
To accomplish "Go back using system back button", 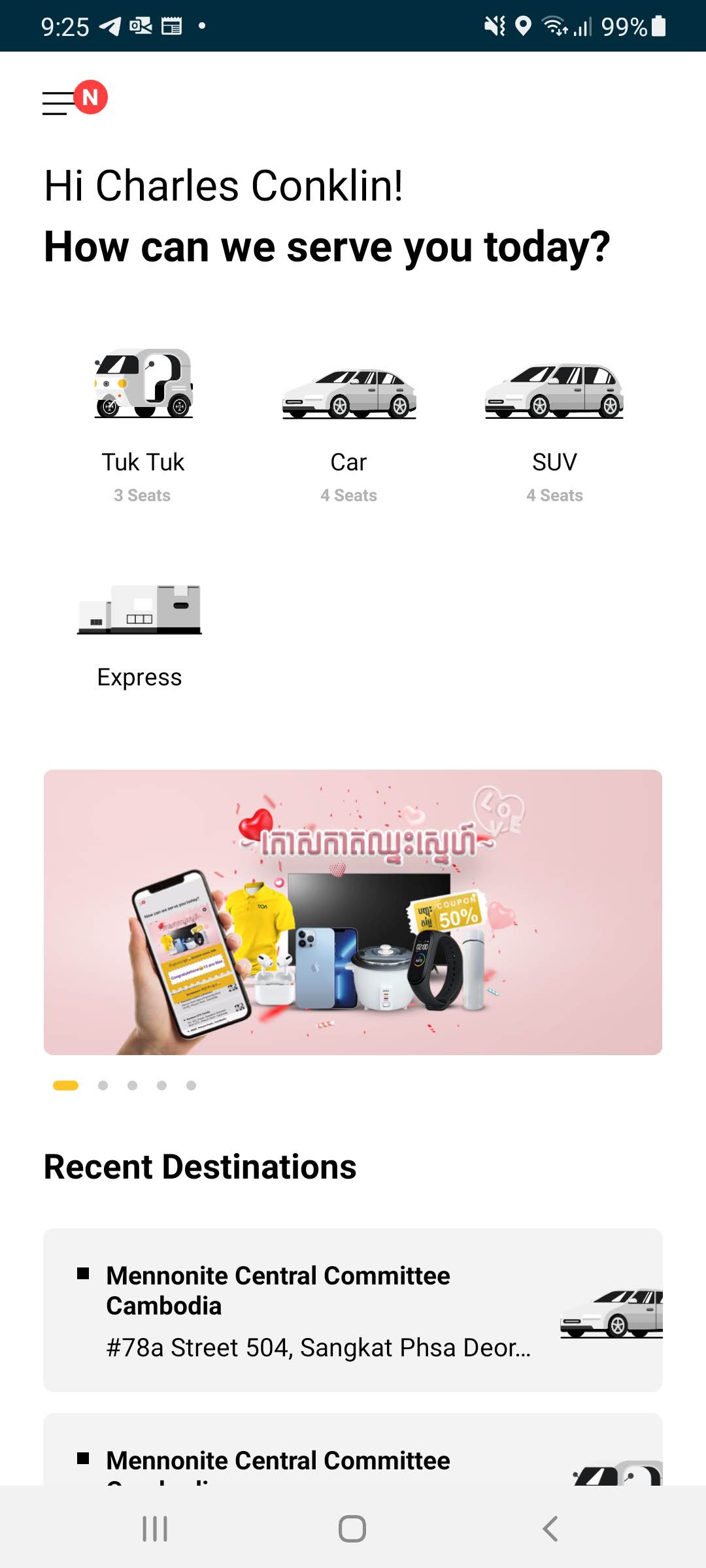I will 550,1529.
